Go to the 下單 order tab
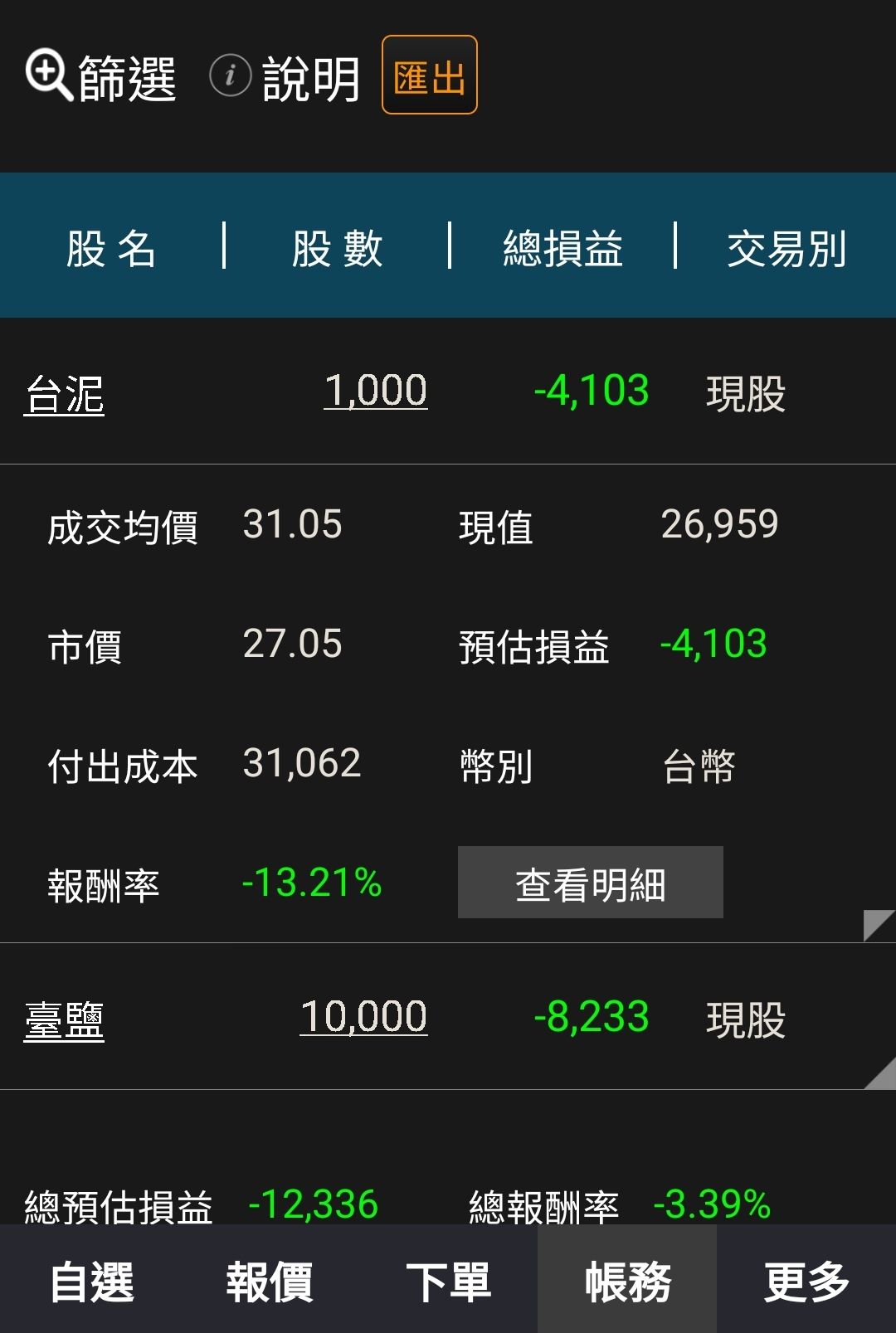The height and width of the screenshot is (1333, 896). coord(448,1282)
